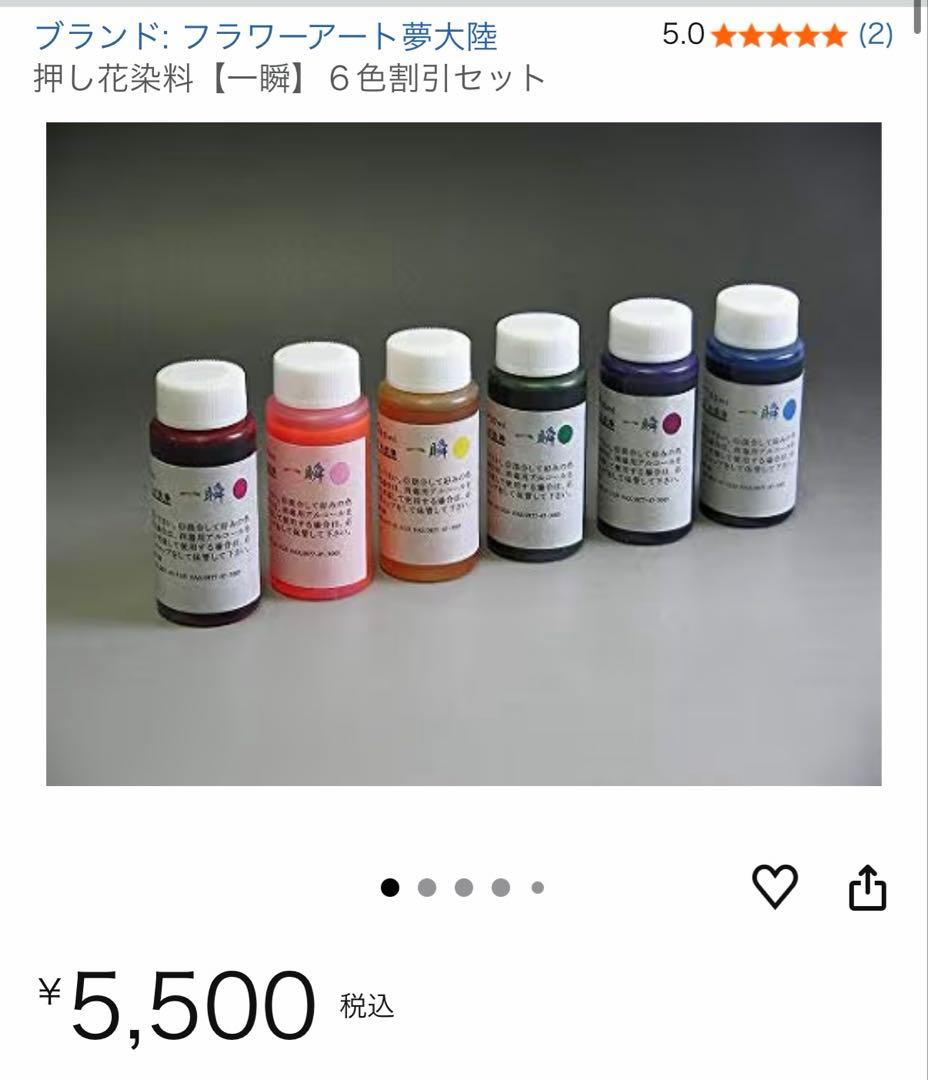Viewport: 928px width, 1080px height.
Task: Open the dye bottles product image
Action: click(464, 454)
